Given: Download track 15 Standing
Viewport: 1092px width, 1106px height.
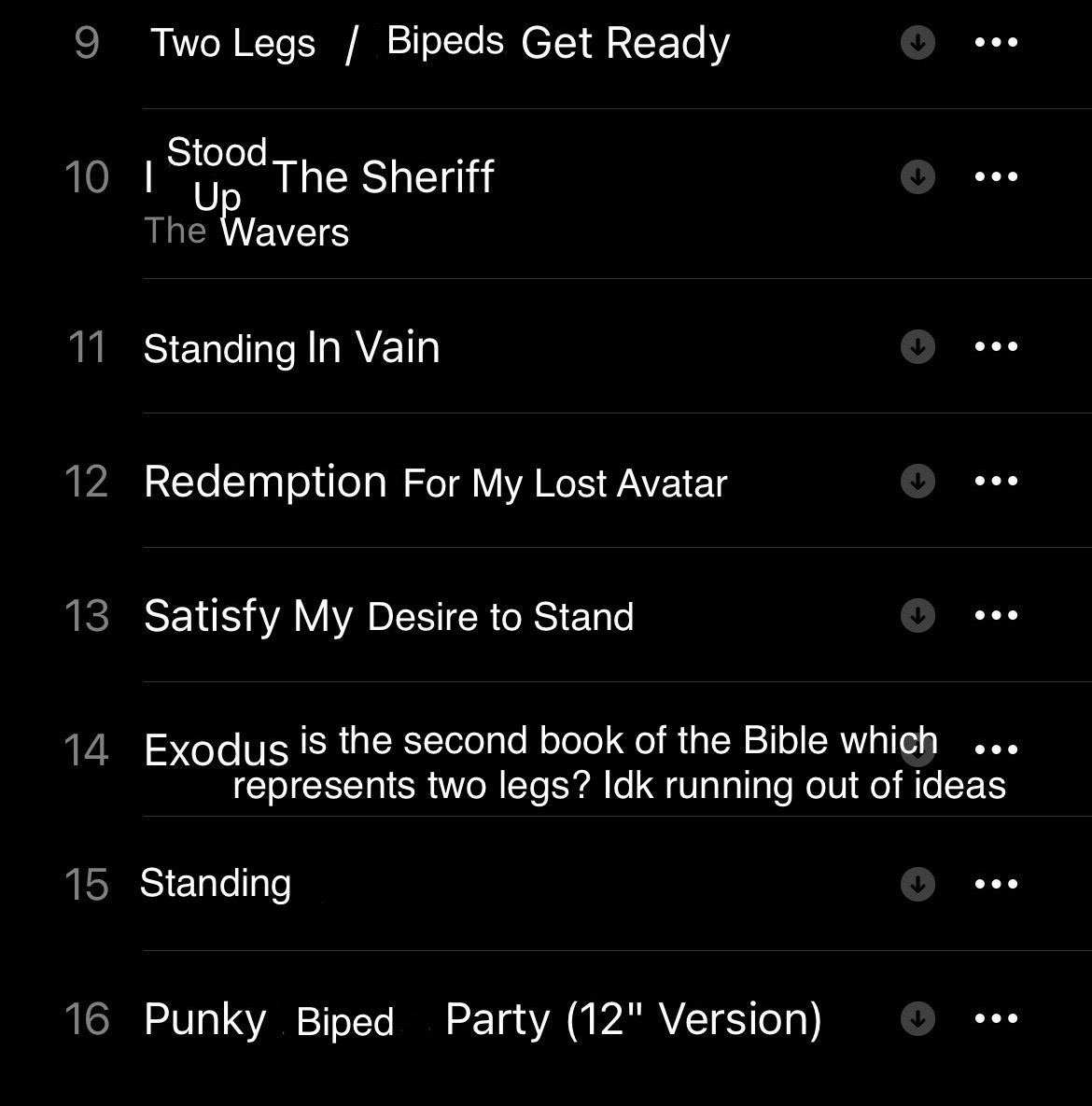Looking at the screenshot, I should point(917,884).
